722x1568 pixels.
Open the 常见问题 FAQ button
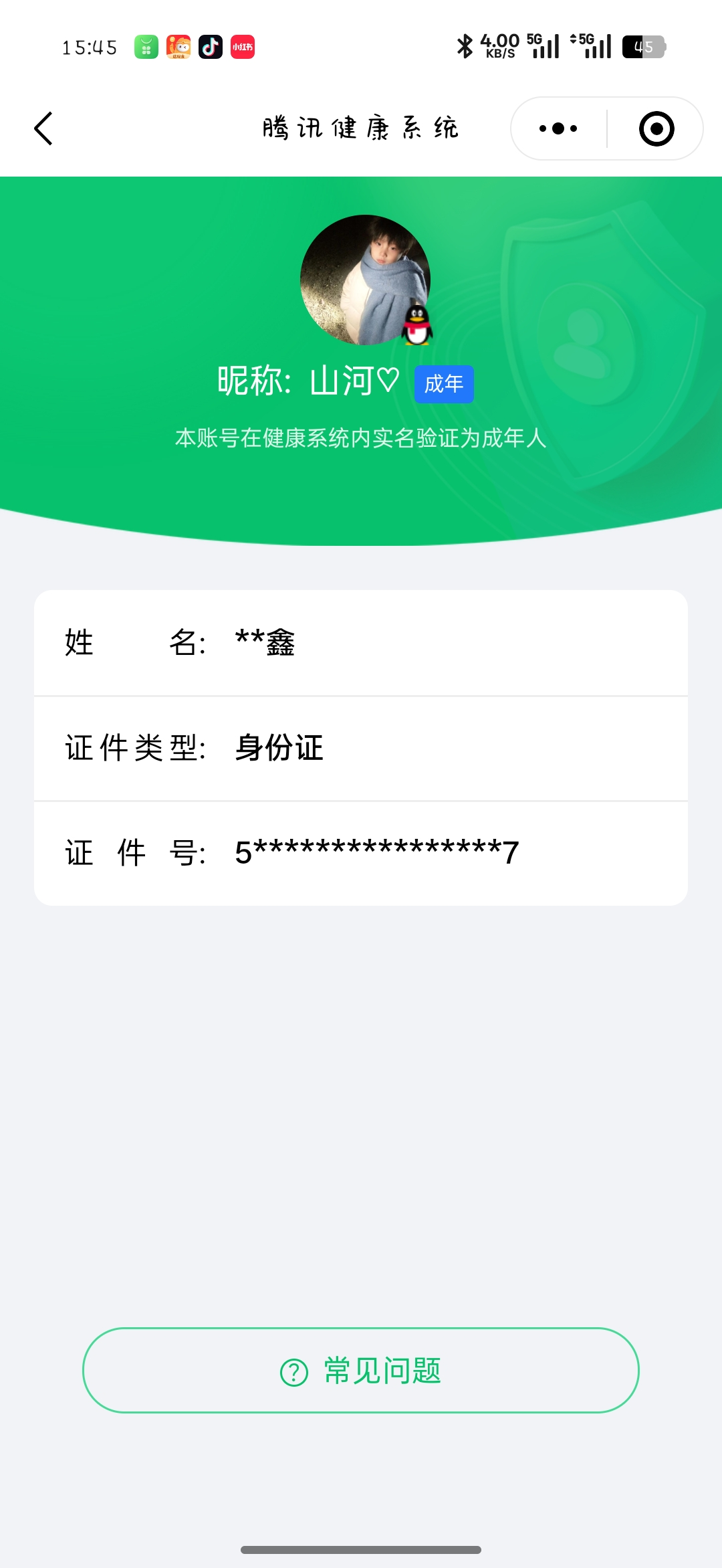(x=361, y=1371)
